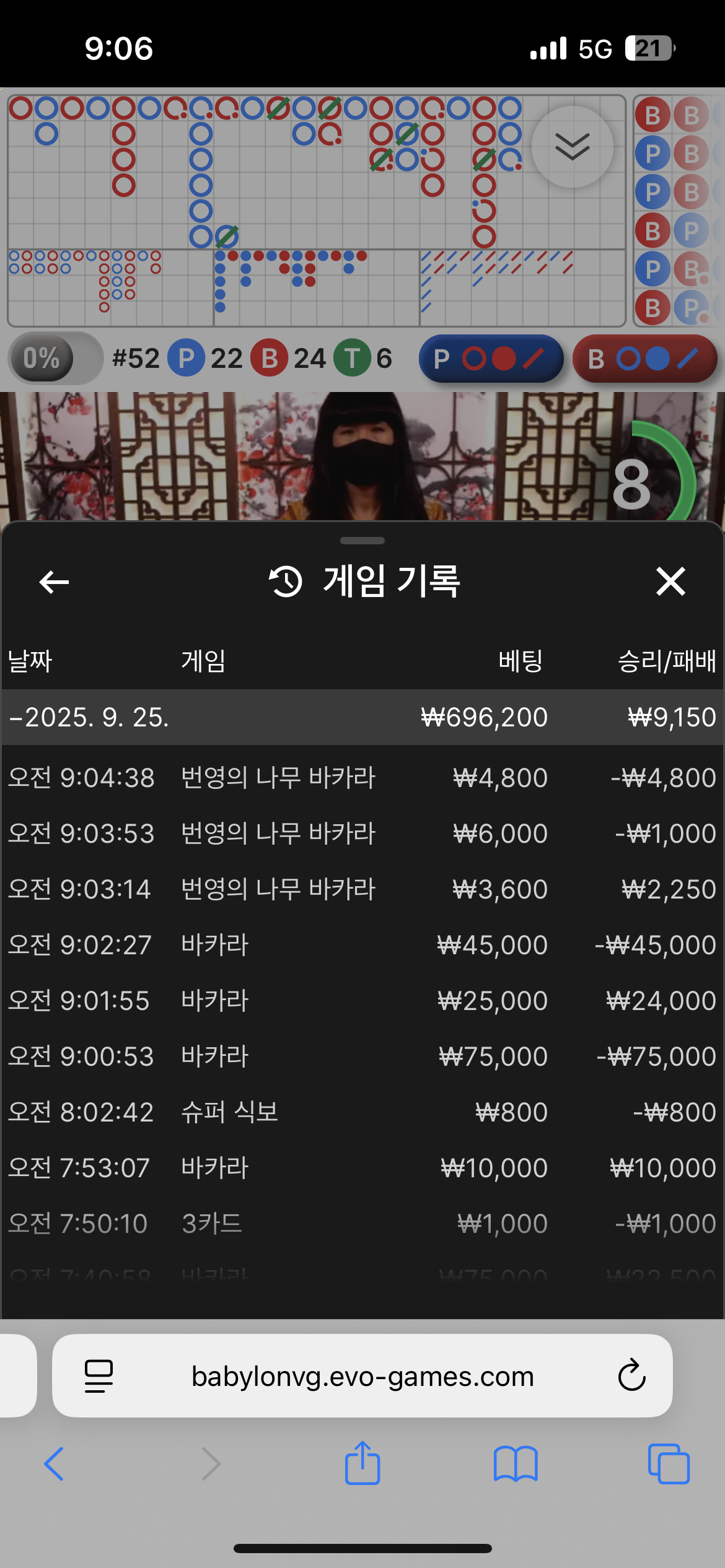This screenshot has height=1568, width=725.
Task: Reload the page in the address bar
Action: click(x=631, y=1376)
